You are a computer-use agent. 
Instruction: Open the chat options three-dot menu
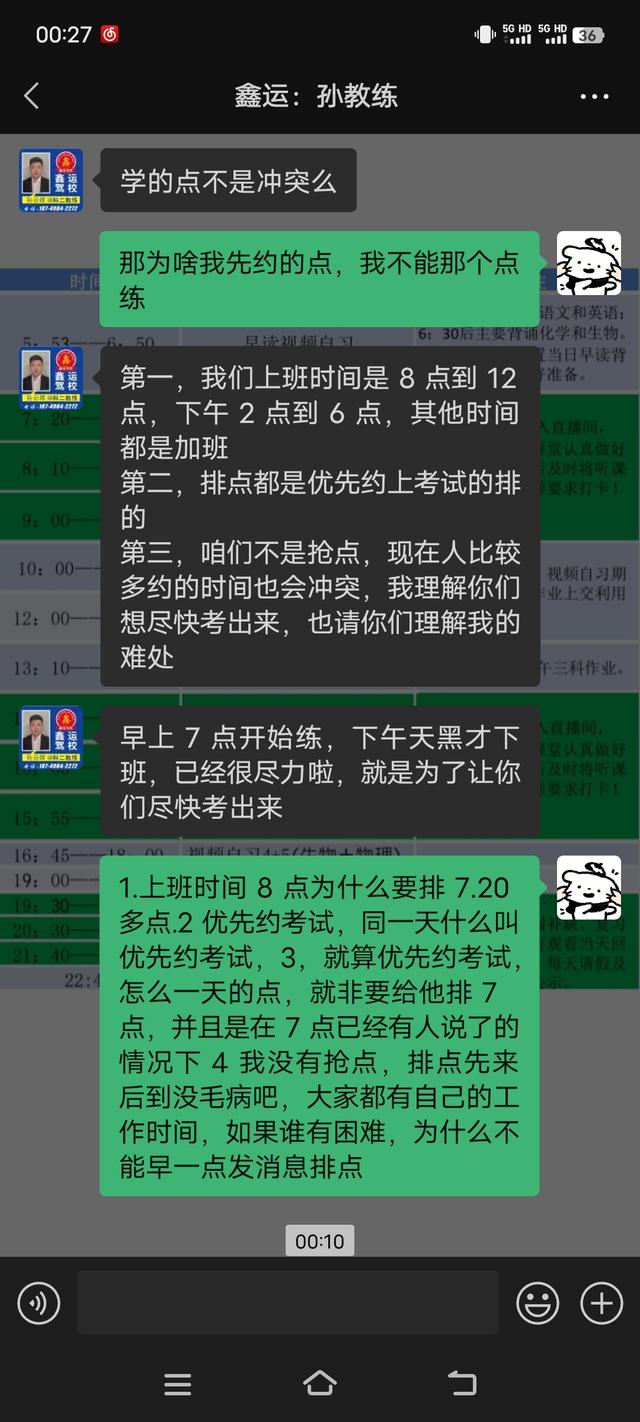594,97
